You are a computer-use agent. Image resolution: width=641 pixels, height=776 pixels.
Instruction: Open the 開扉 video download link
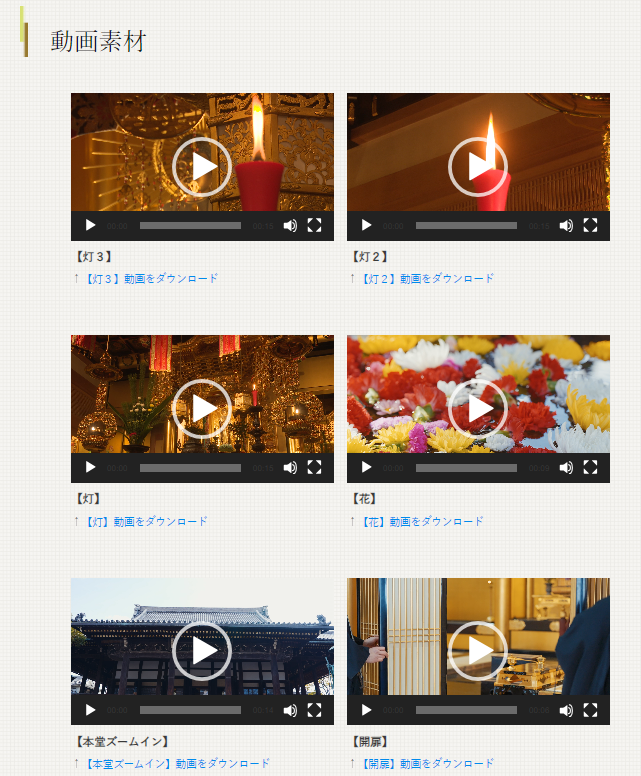point(426,763)
